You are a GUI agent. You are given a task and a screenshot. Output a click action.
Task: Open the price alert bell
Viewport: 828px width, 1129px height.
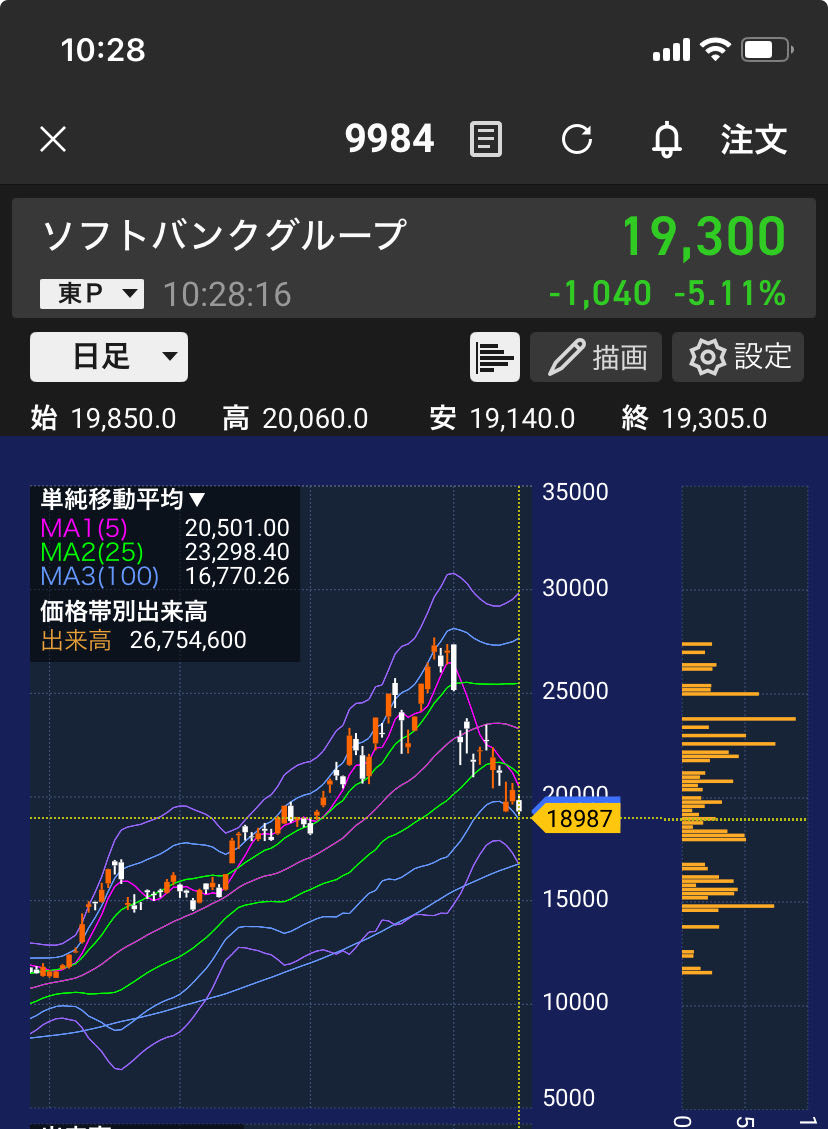coord(666,140)
